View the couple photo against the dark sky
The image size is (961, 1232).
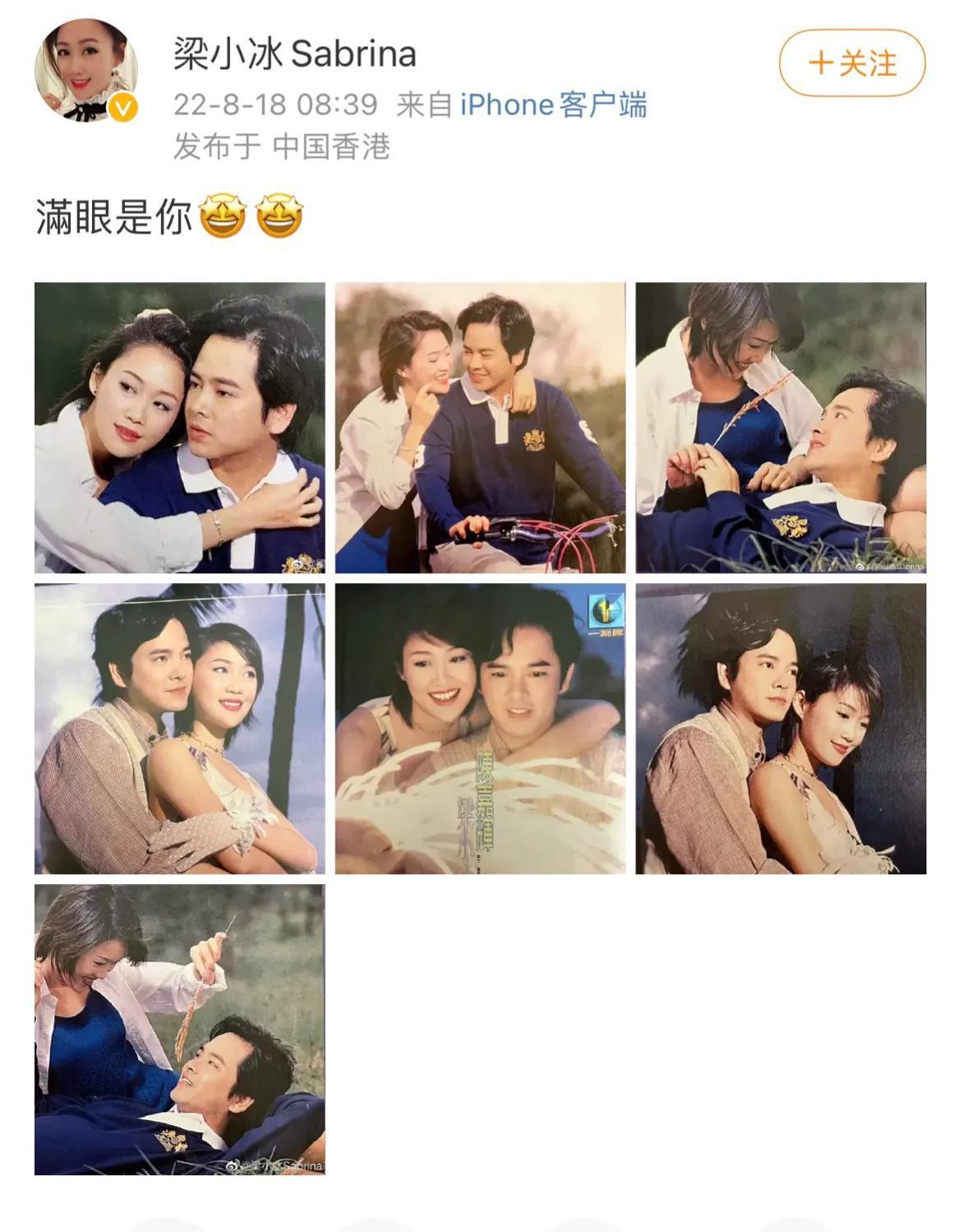click(780, 729)
